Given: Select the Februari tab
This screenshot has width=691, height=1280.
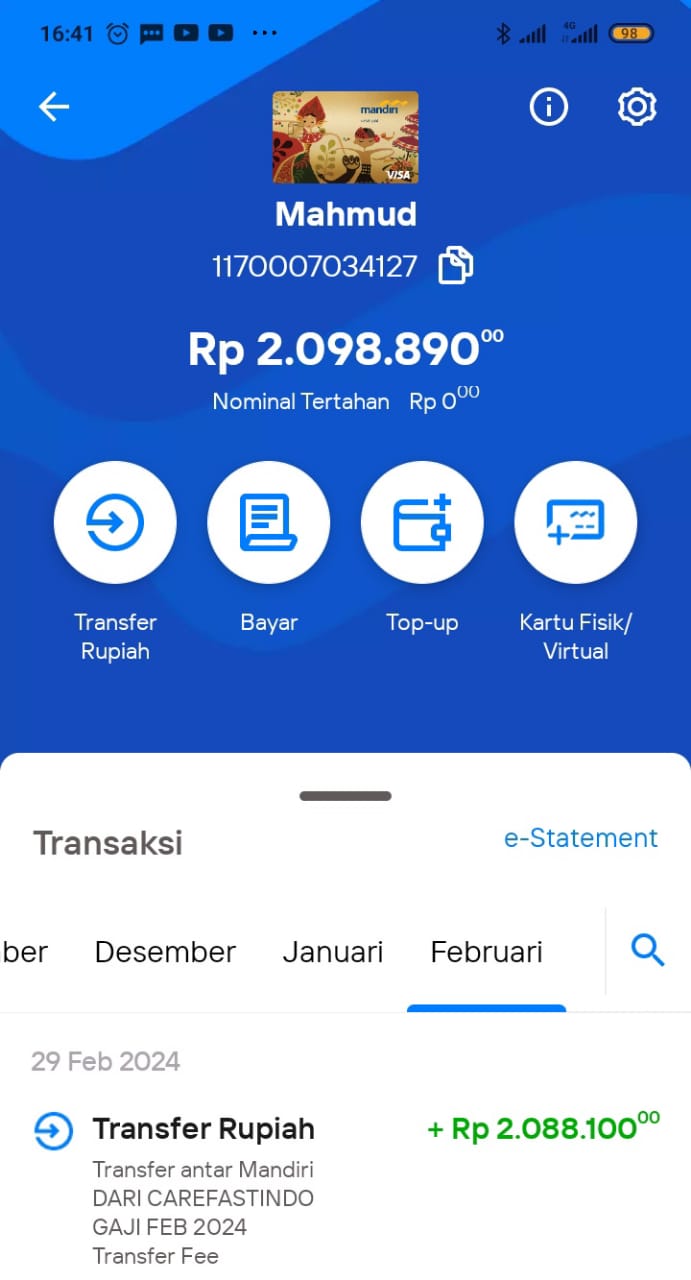Looking at the screenshot, I should click(x=487, y=952).
